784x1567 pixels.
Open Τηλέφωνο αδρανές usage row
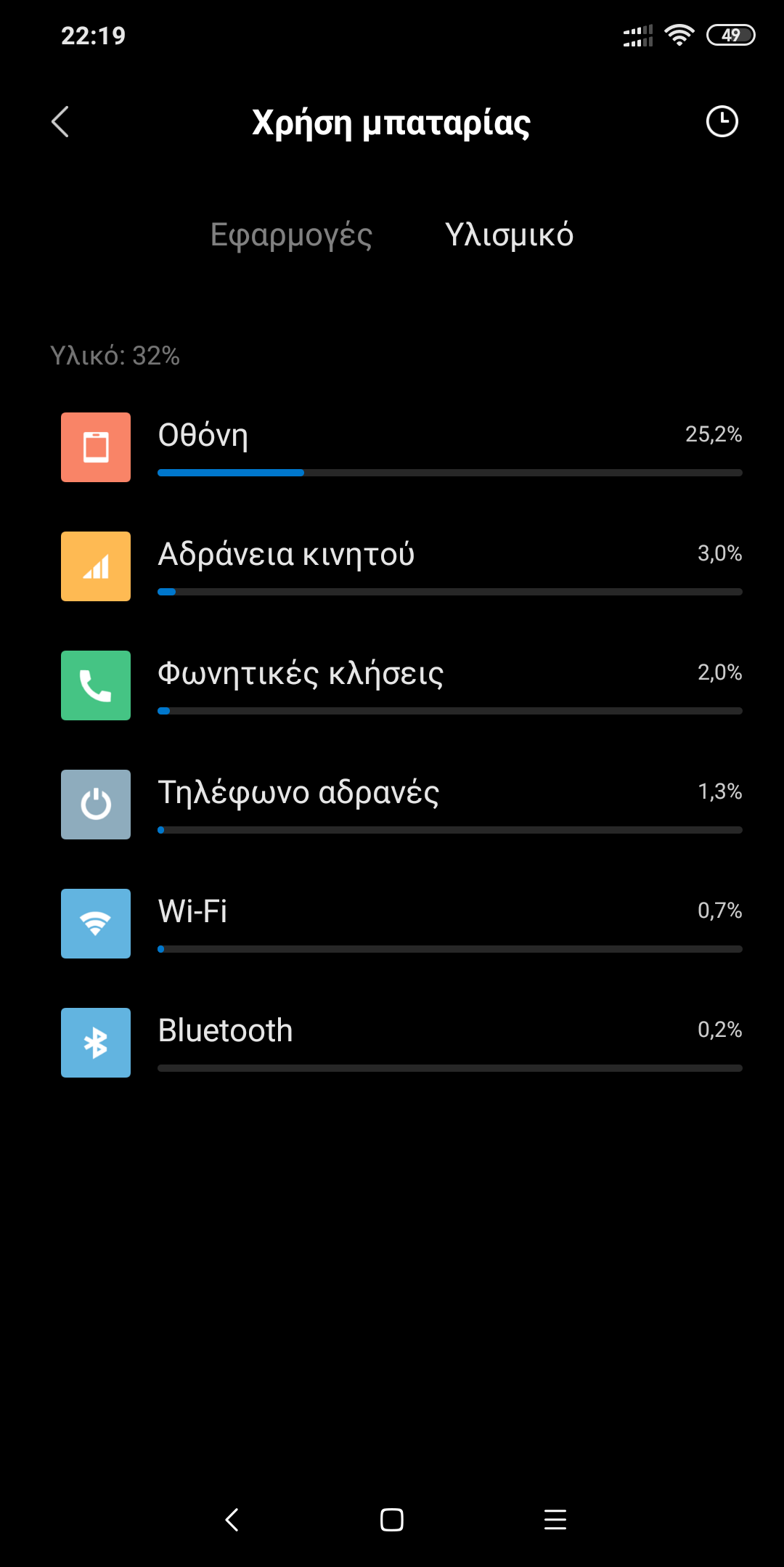coord(401,805)
